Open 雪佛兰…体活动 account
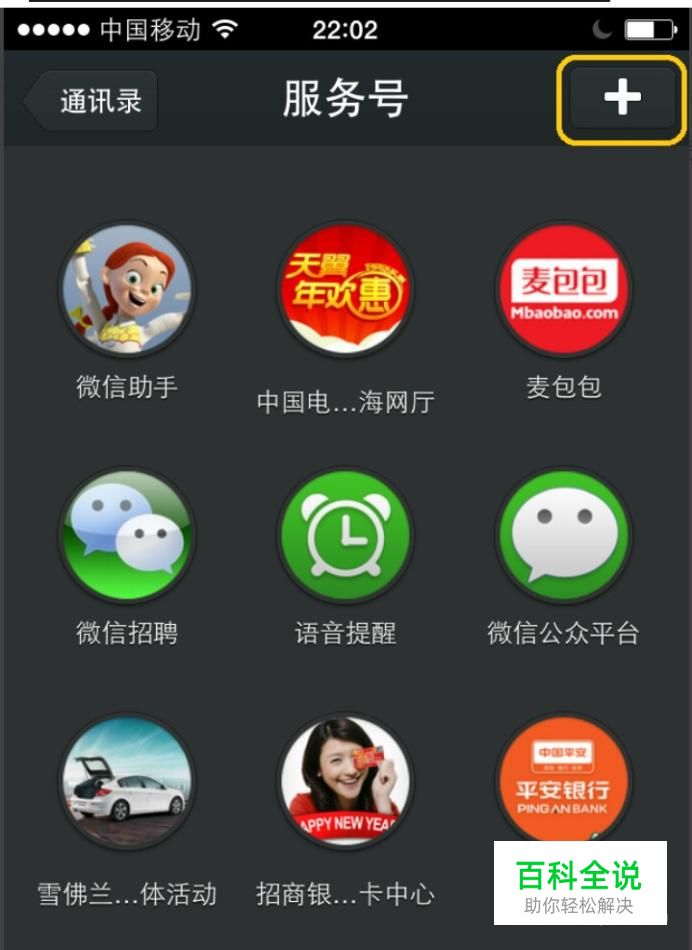Image resolution: width=692 pixels, height=950 pixels. point(127,782)
